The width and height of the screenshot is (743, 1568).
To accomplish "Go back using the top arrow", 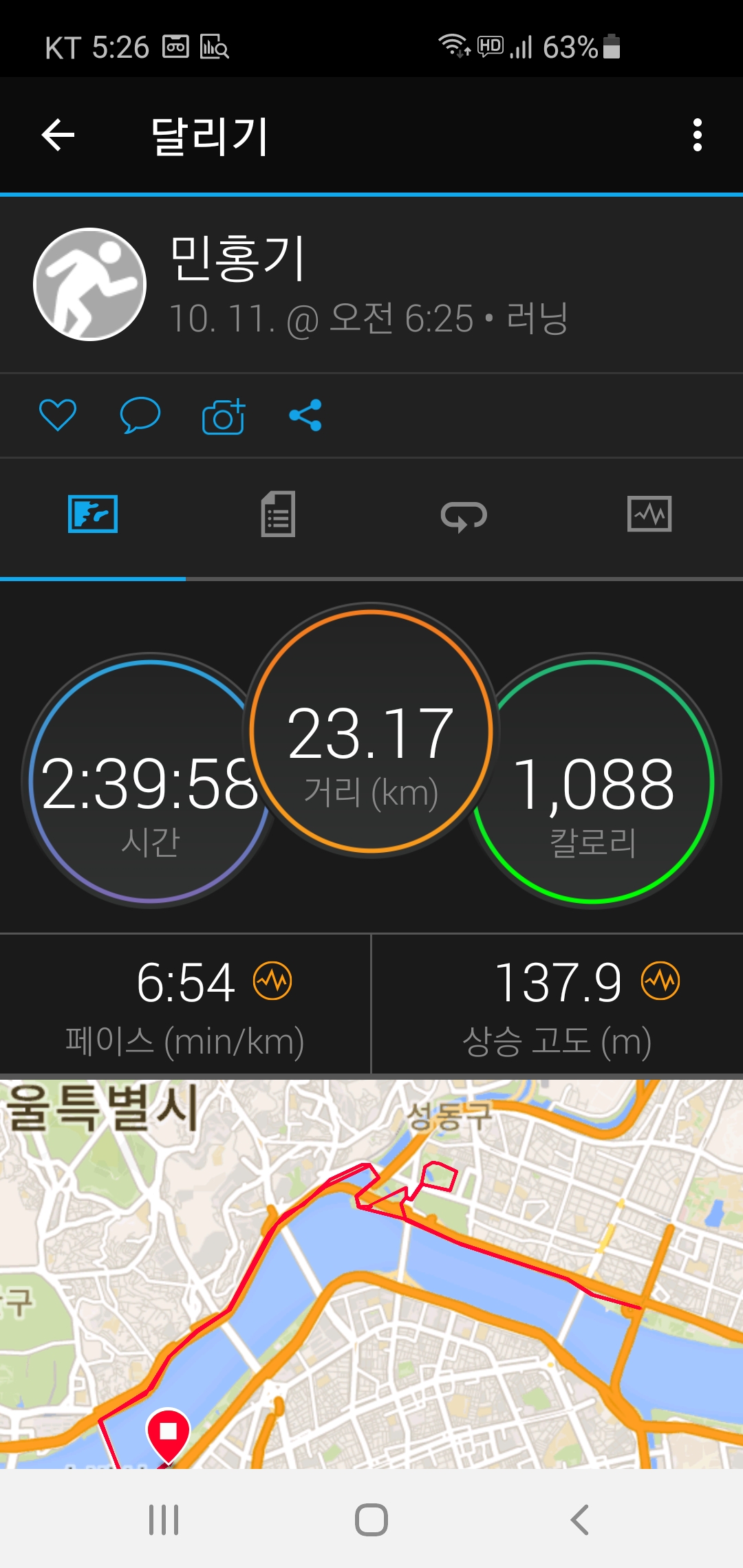I will (58, 135).
